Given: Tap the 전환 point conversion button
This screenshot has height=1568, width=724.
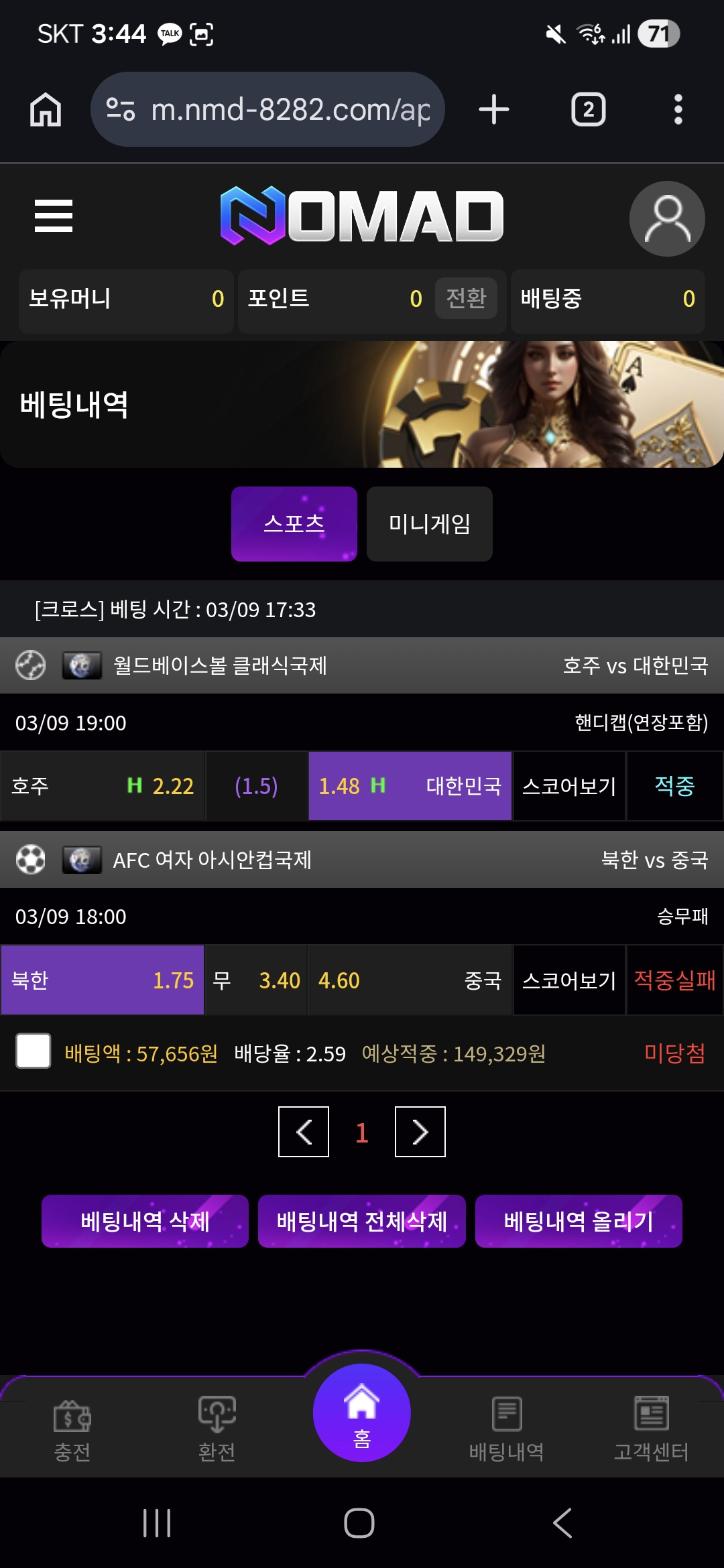Looking at the screenshot, I should (466, 298).
